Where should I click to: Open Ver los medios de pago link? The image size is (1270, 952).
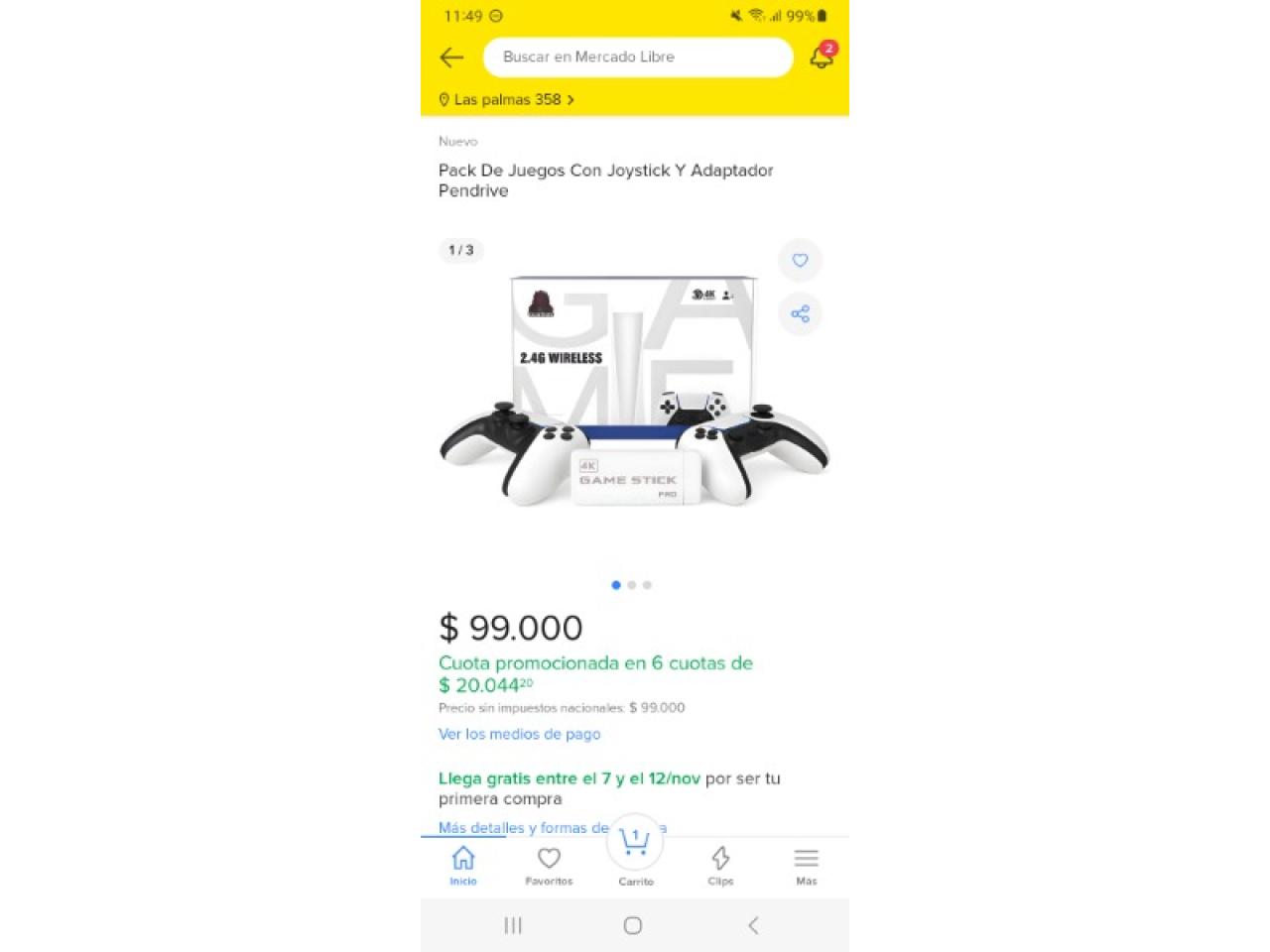(519, 734)
